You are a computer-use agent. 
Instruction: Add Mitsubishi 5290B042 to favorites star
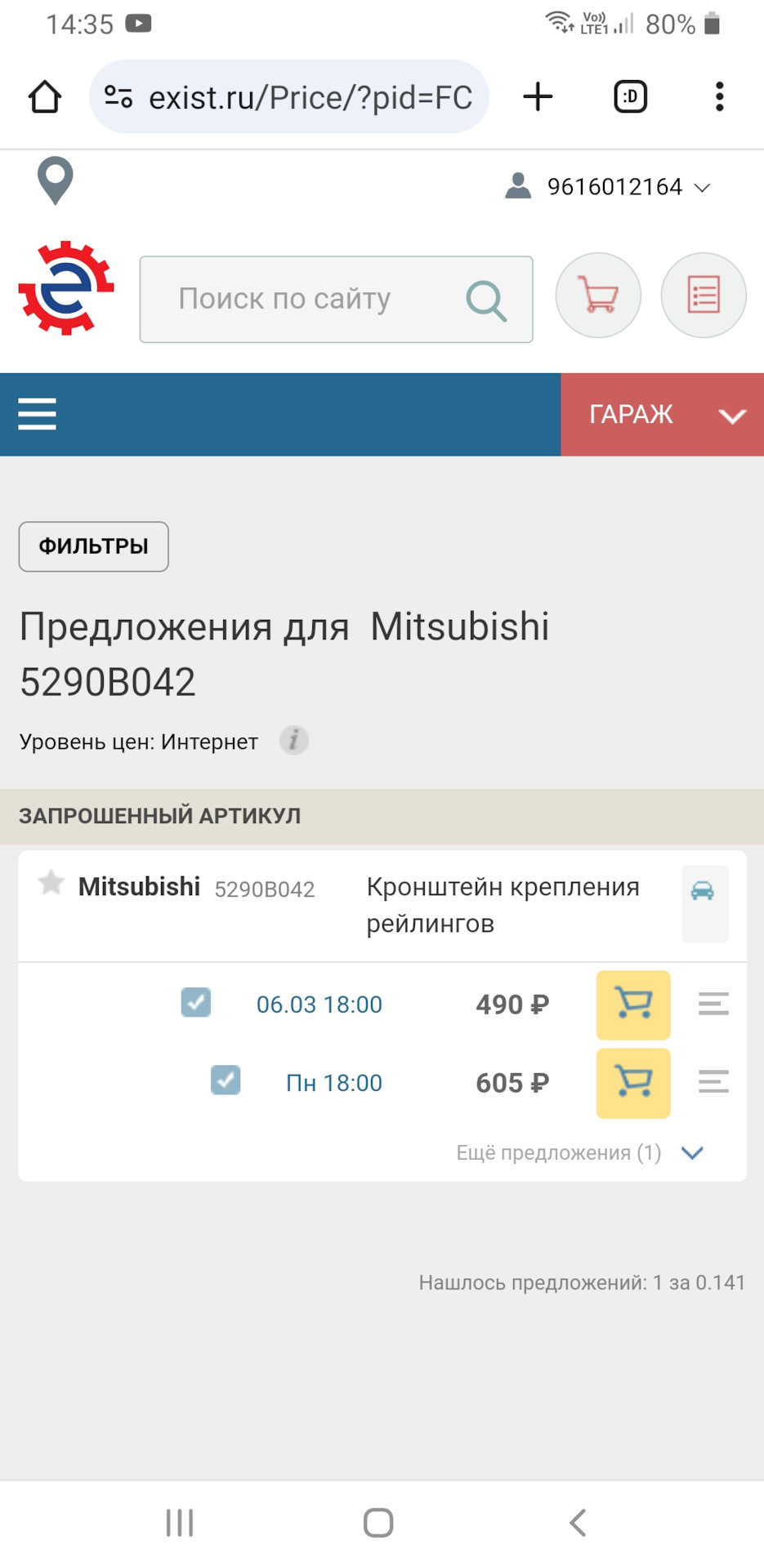point(51,883)
